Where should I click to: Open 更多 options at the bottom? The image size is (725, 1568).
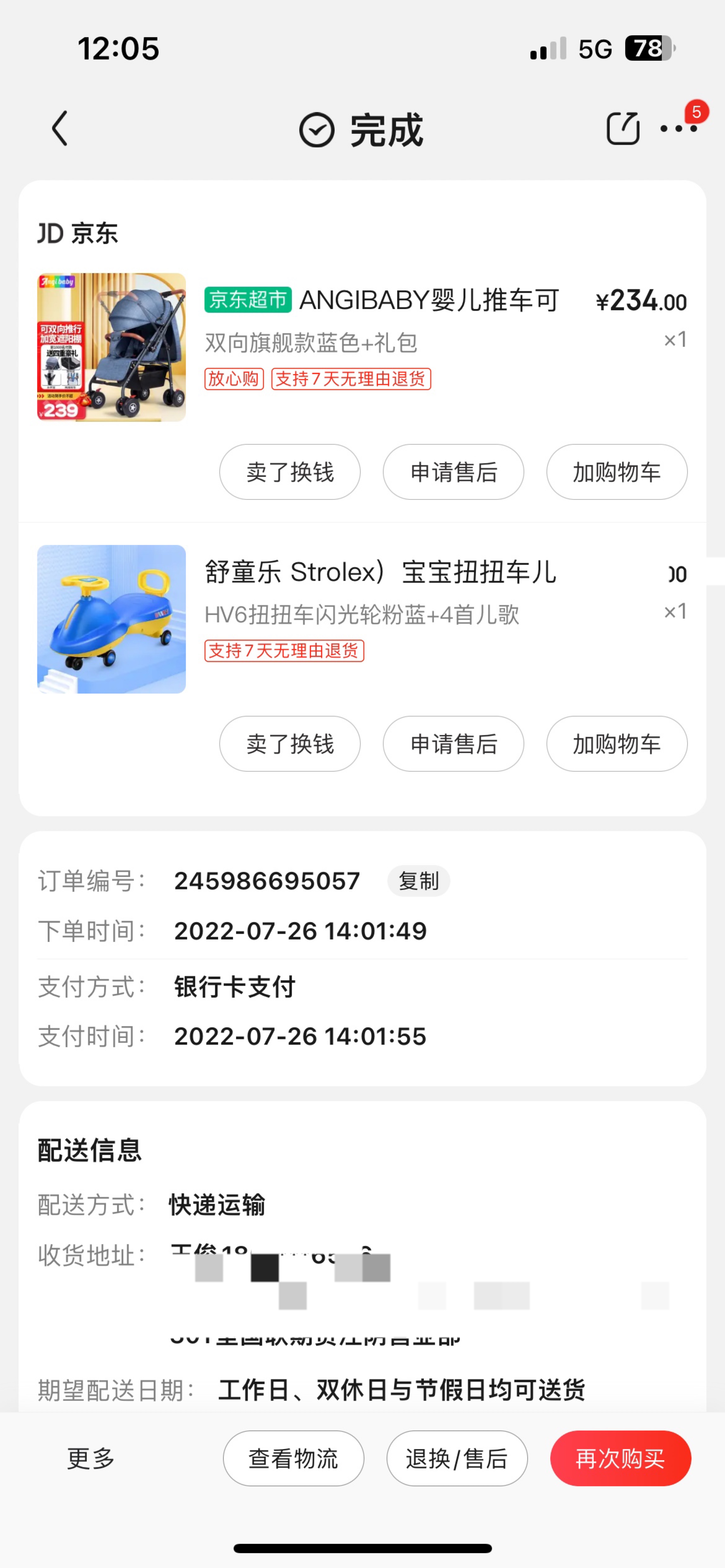pyautogui.click(x=91, y=1458)
